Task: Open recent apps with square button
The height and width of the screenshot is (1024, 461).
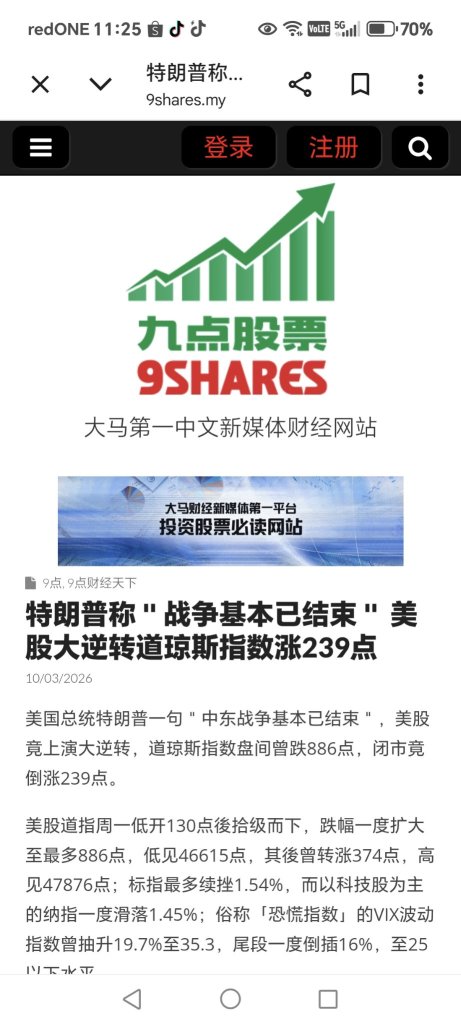Action: tap(328, 999)
